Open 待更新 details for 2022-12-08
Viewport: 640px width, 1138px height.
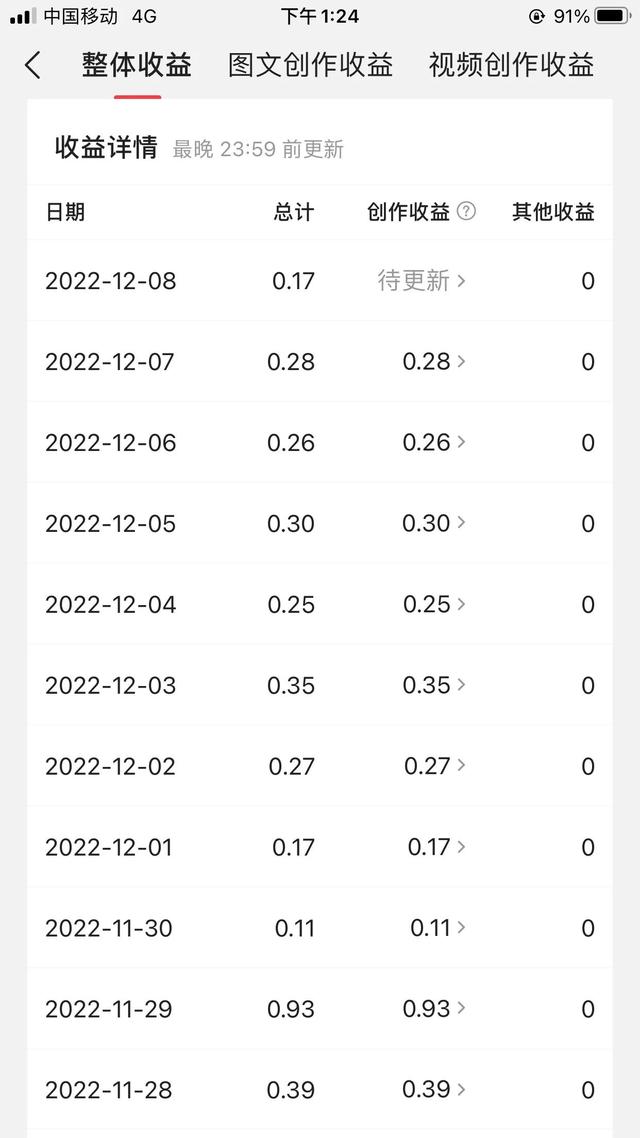point(422,280)
